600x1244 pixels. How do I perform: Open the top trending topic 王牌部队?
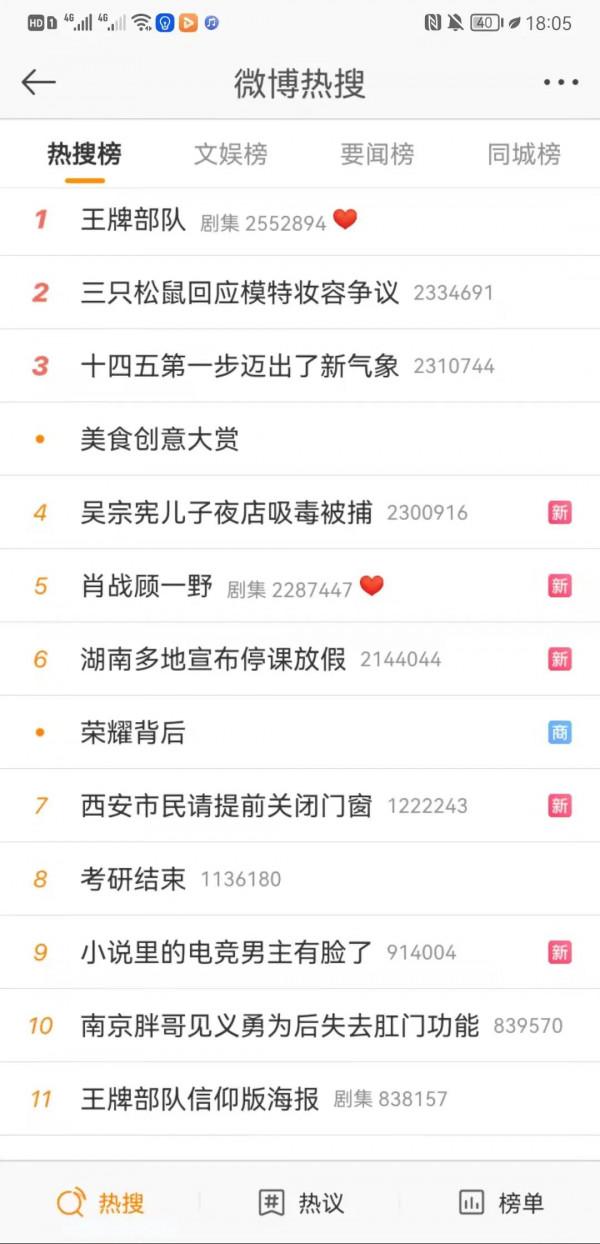coord(134,220)
